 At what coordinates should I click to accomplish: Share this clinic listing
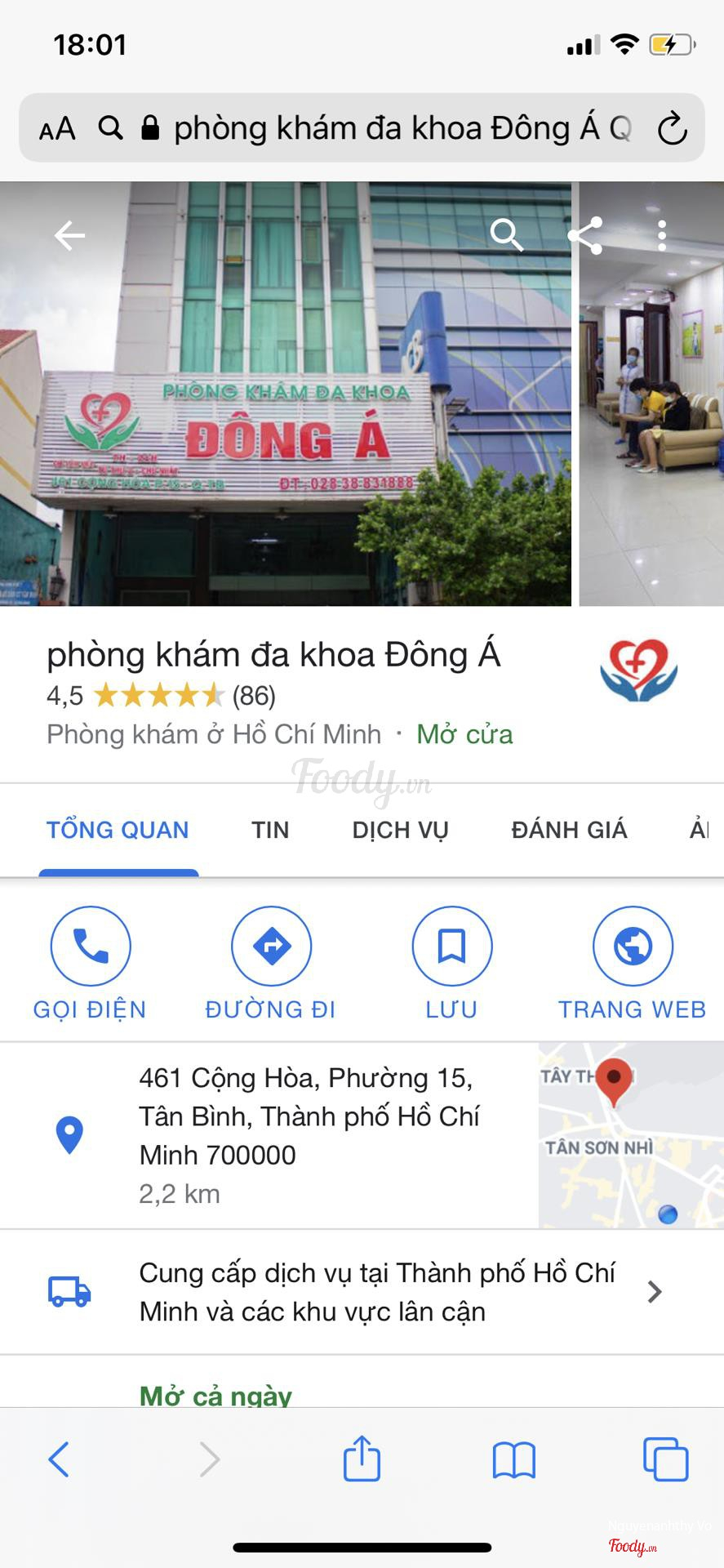pyautogui.click(x=585, y=235)
